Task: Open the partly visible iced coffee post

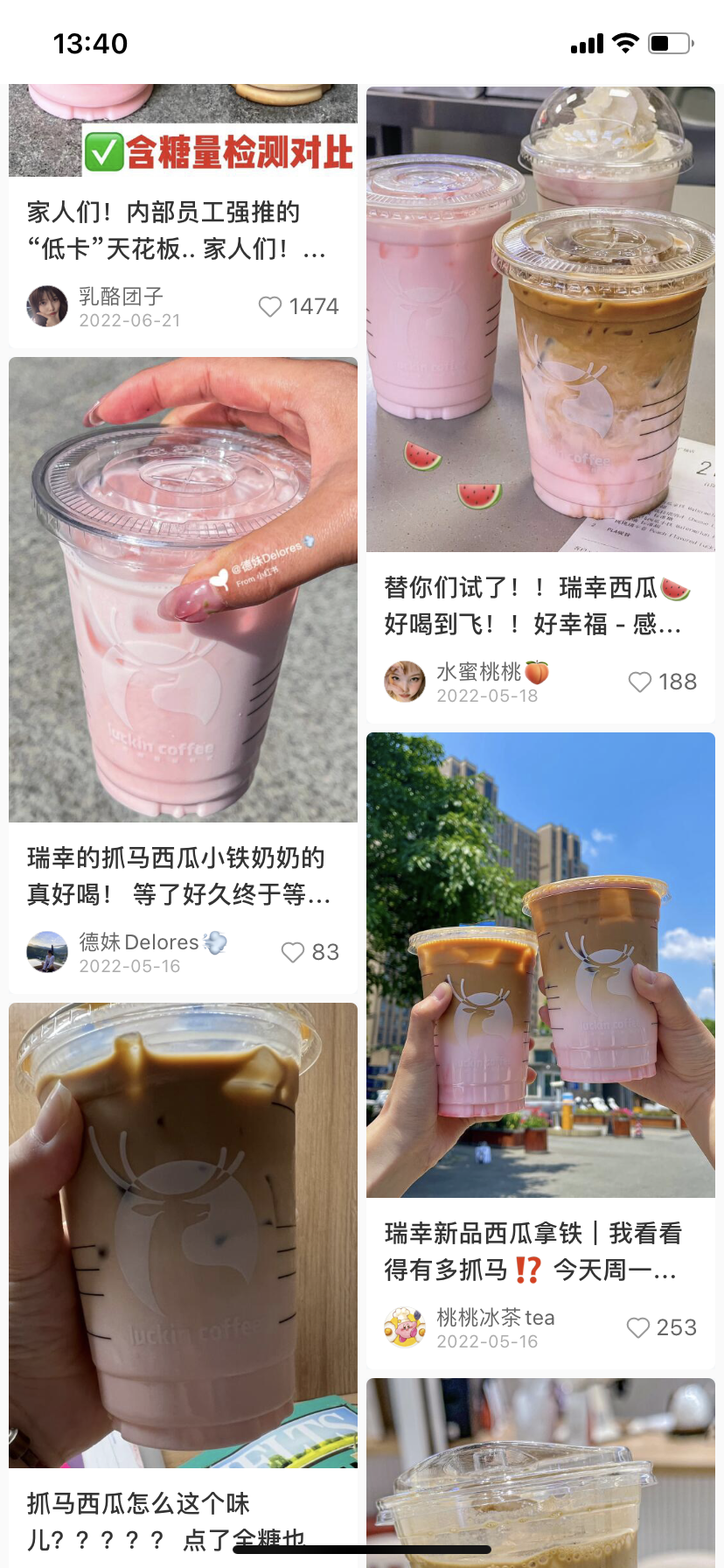Action: (540, 1470)
